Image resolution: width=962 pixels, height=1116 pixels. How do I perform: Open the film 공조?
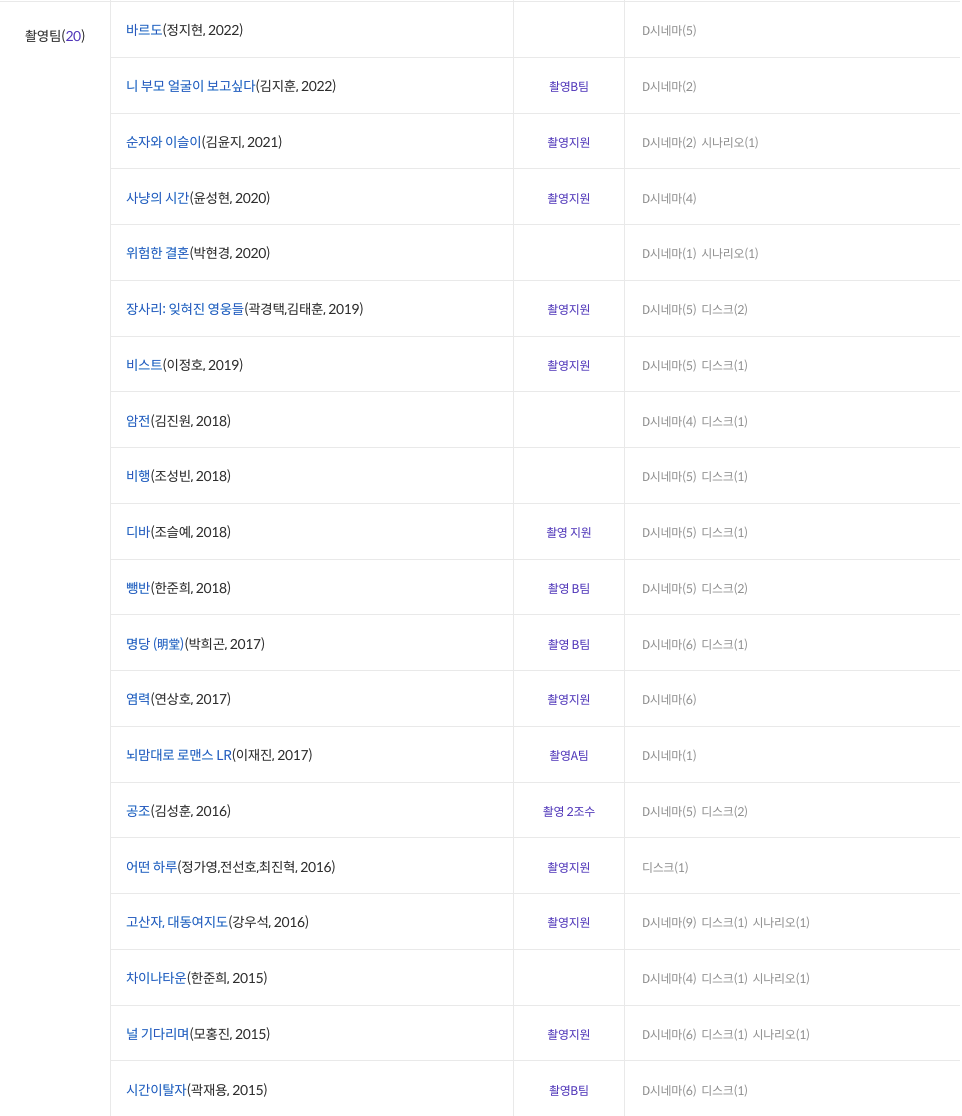pyautogui.click(x=138, y=811)
